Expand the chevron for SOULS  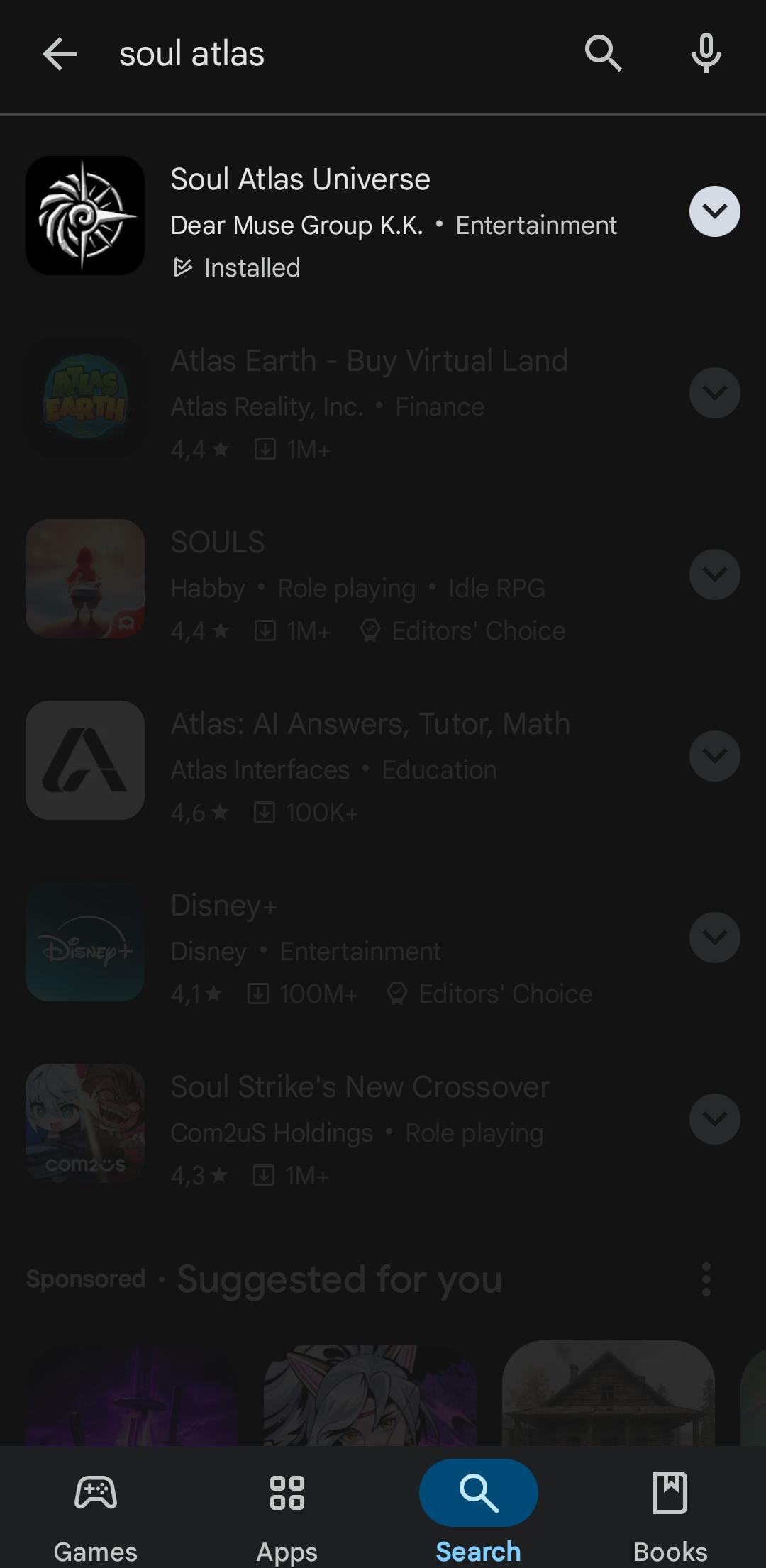pos(714,574)
